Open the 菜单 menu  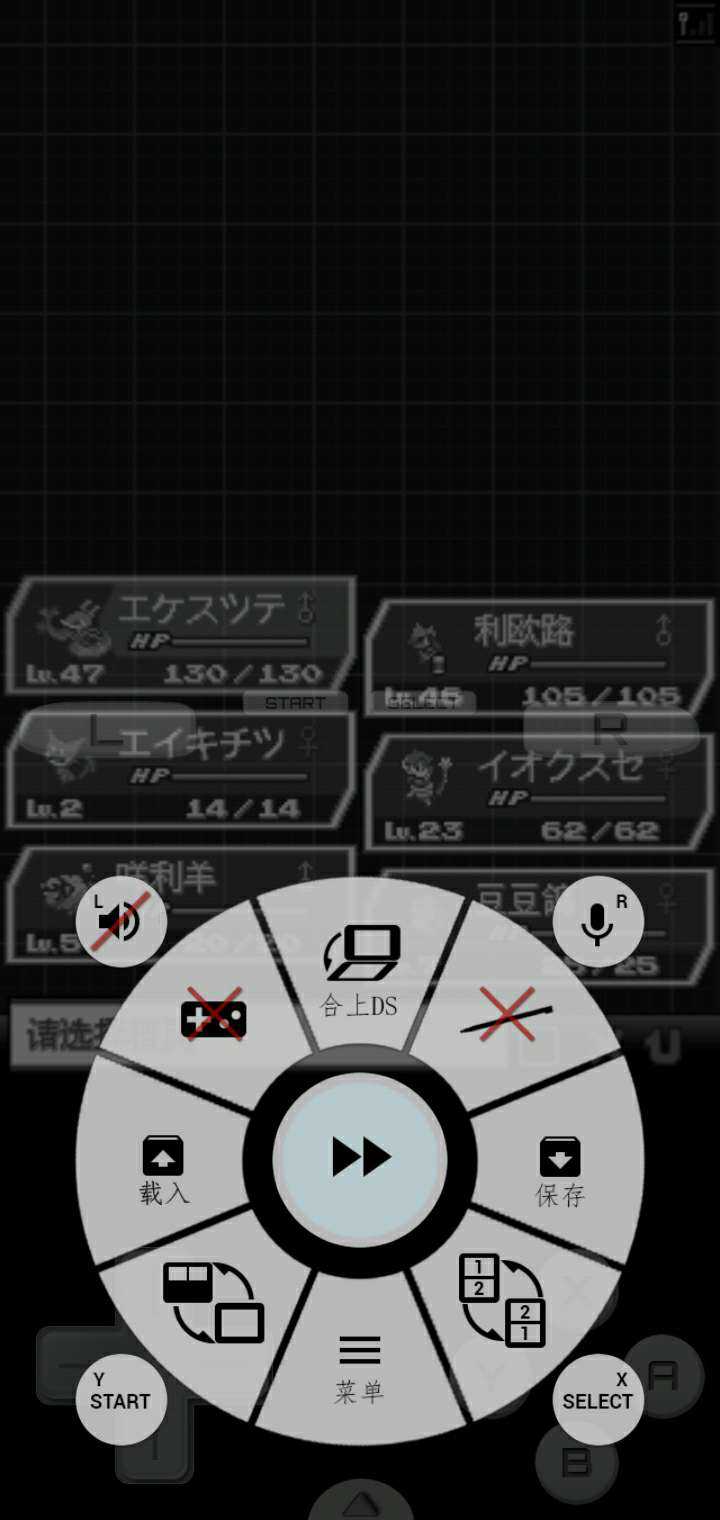360,1365
